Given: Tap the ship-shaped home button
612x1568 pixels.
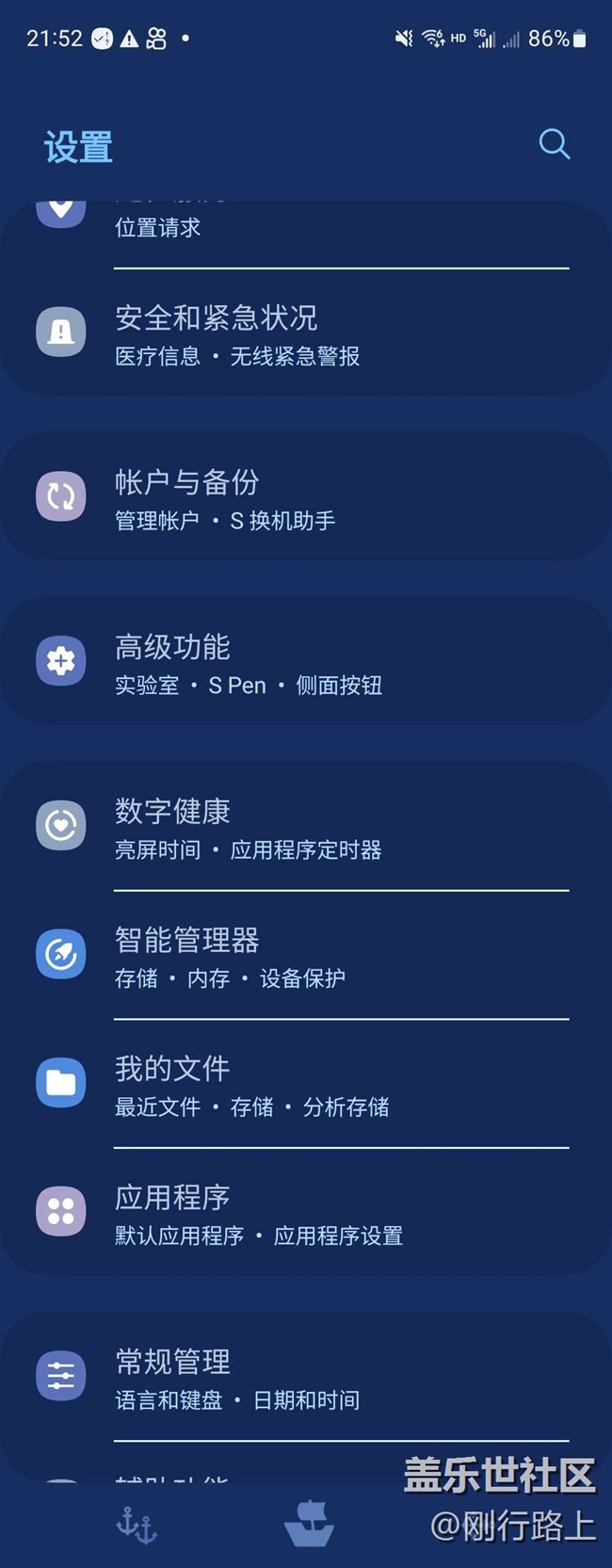Looking at the screenshot, I should point(309,1524).
